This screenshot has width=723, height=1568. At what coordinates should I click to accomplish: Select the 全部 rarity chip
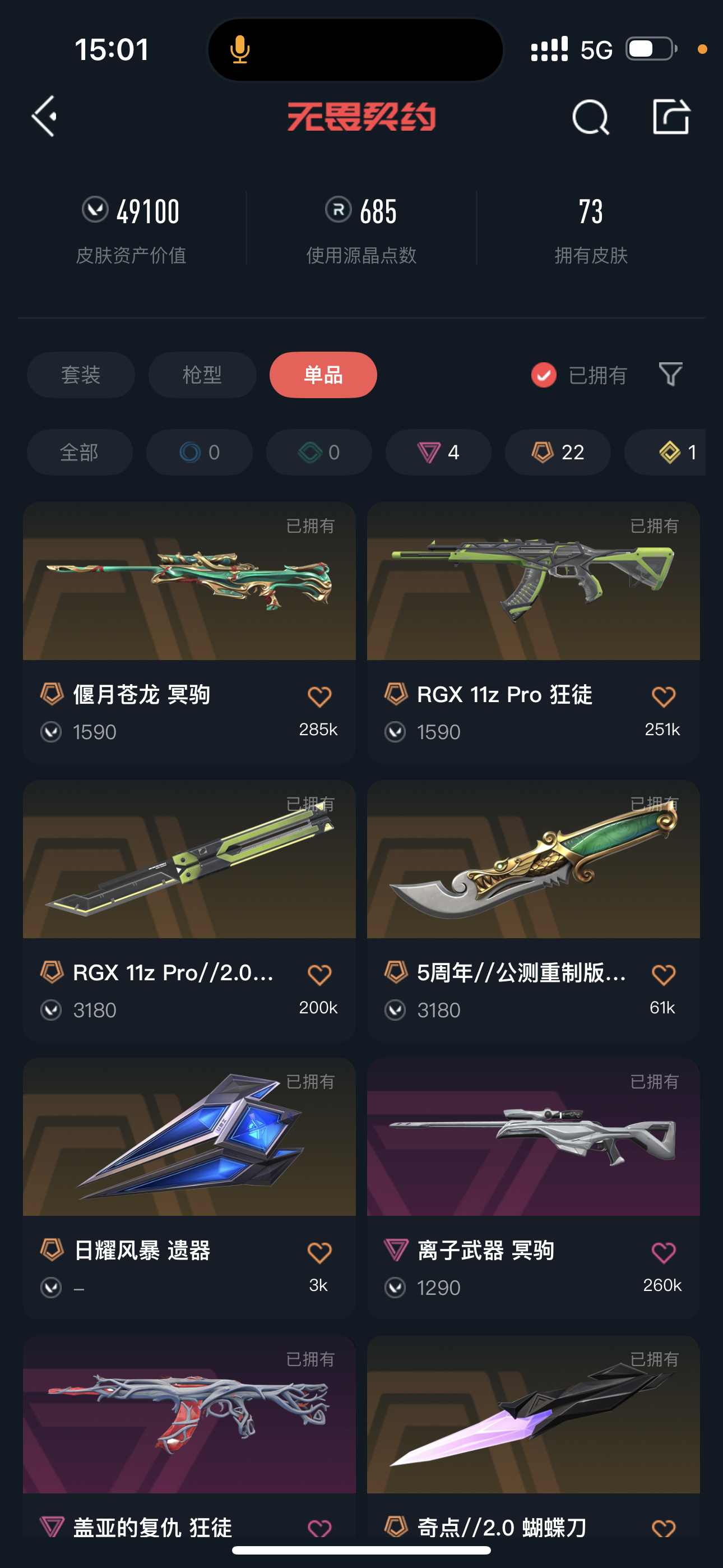80,452
